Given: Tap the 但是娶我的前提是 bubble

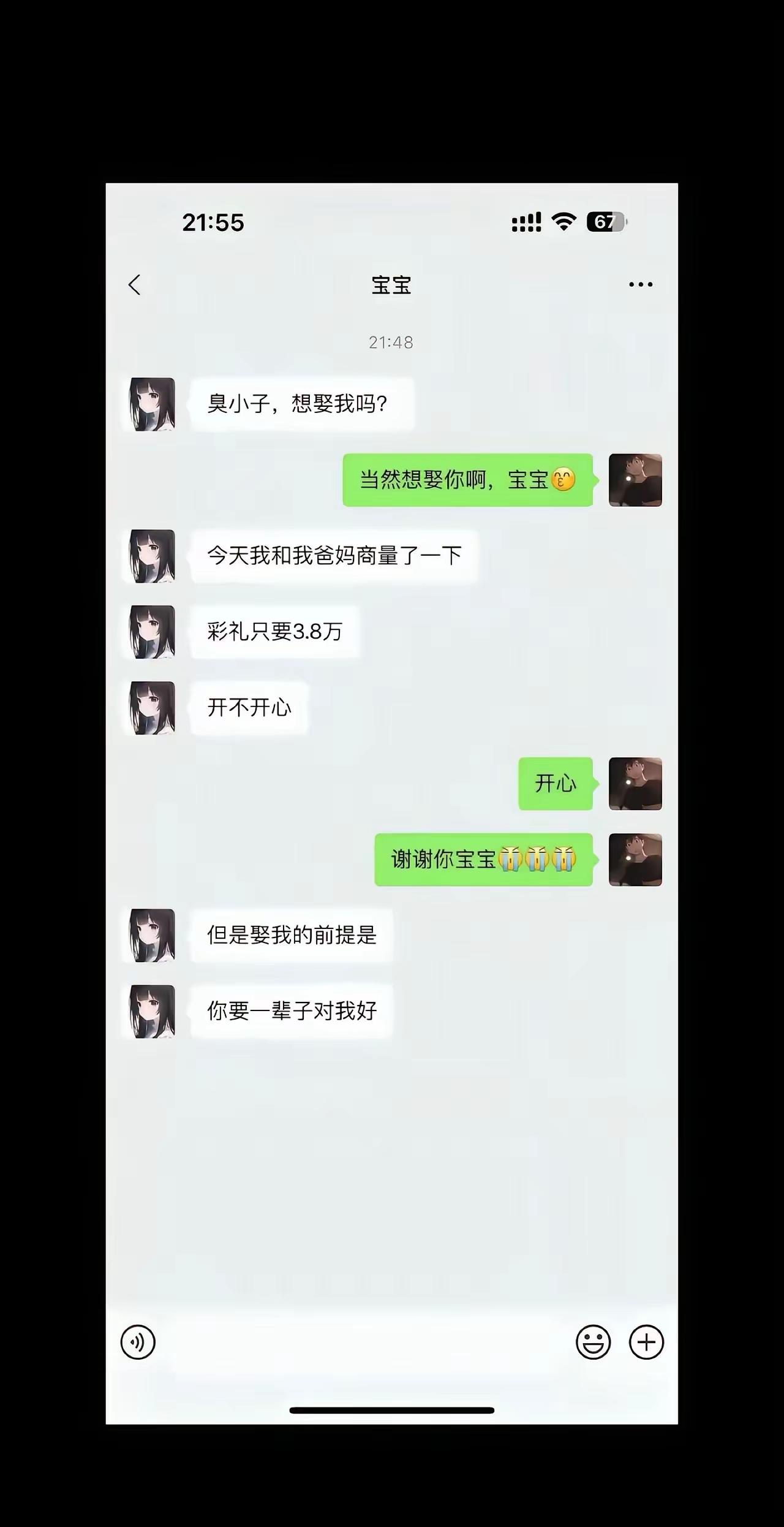Looking at the screenshot, I should (290, 936).
